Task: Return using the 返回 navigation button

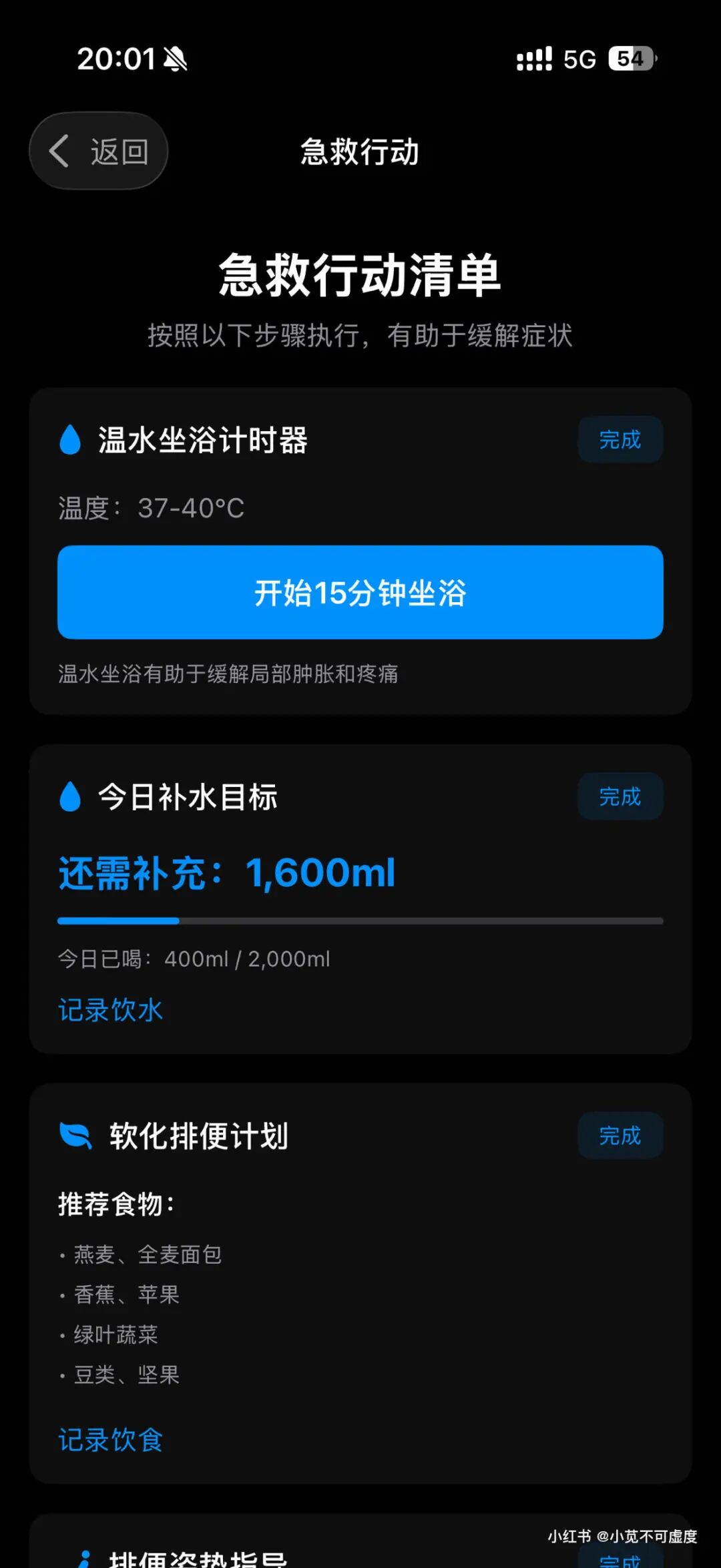Action: pyautogui.click(x=98, y=150)
